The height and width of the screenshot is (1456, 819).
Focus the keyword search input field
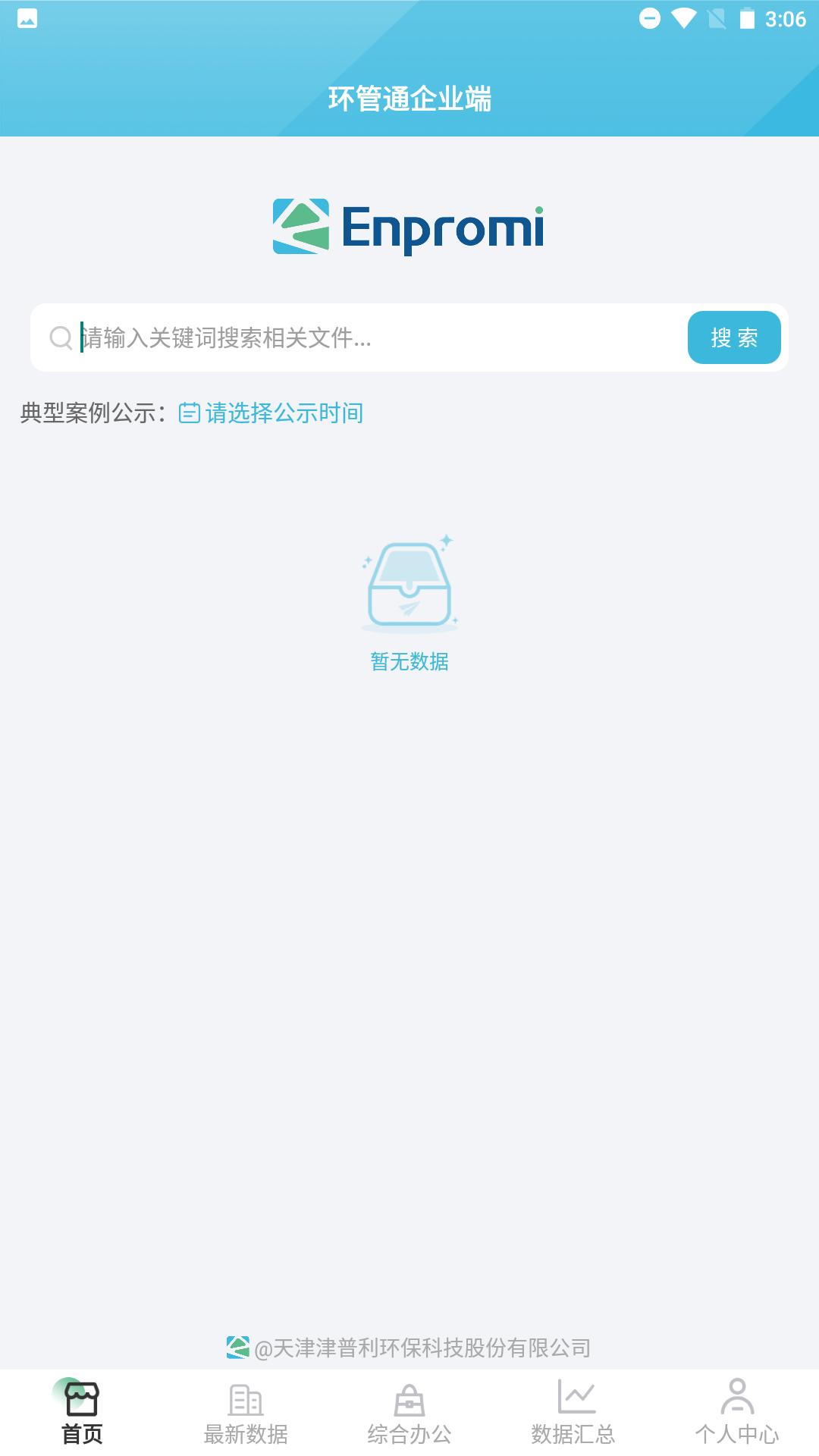tap(341, 337)
